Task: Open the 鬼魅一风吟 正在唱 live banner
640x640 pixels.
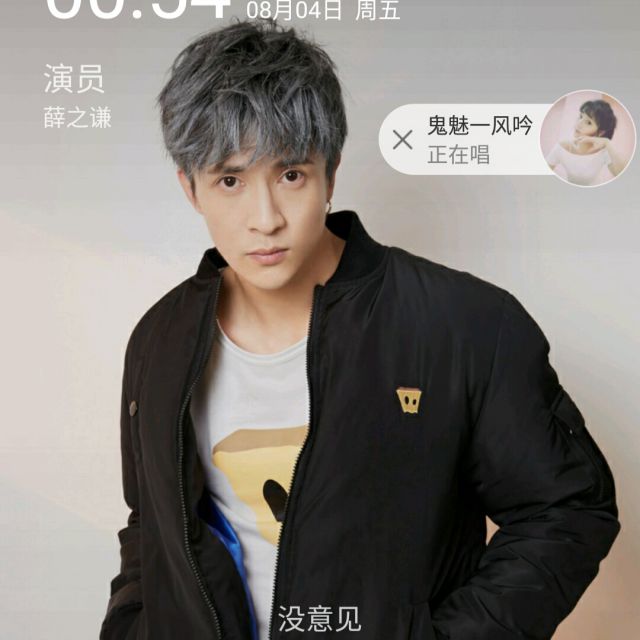Action: [479, 140]
